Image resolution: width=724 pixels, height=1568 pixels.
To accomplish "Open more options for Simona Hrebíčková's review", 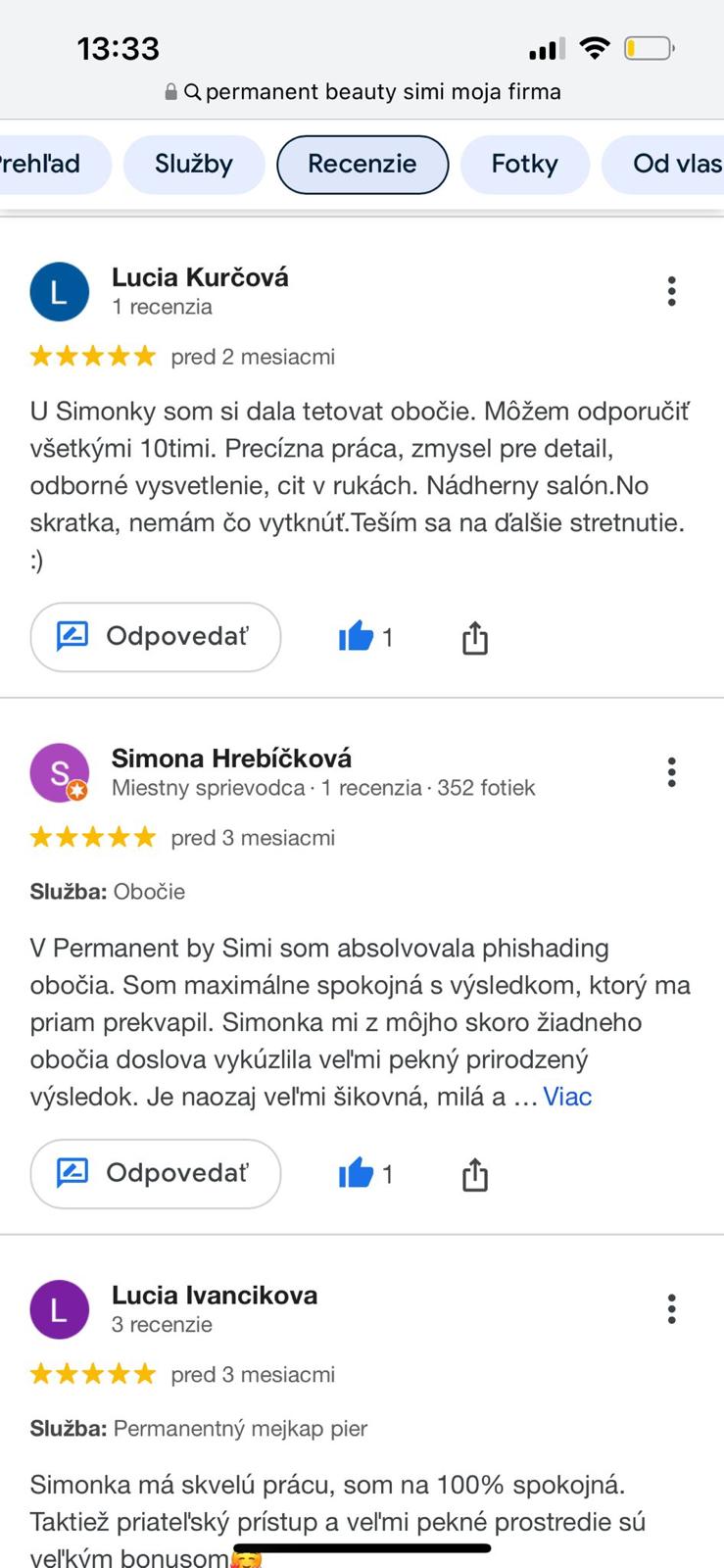I will click(671, 772).
